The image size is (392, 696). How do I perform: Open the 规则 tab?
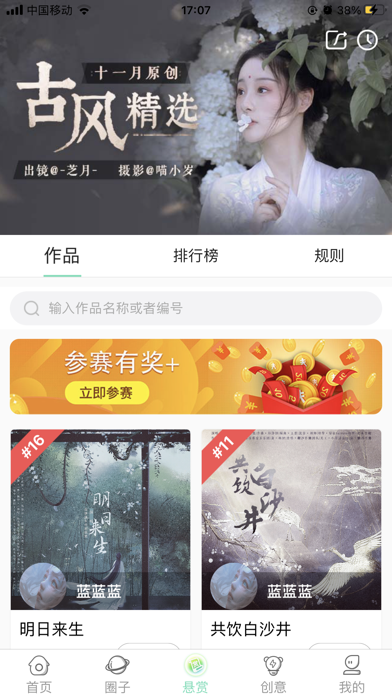329,256
